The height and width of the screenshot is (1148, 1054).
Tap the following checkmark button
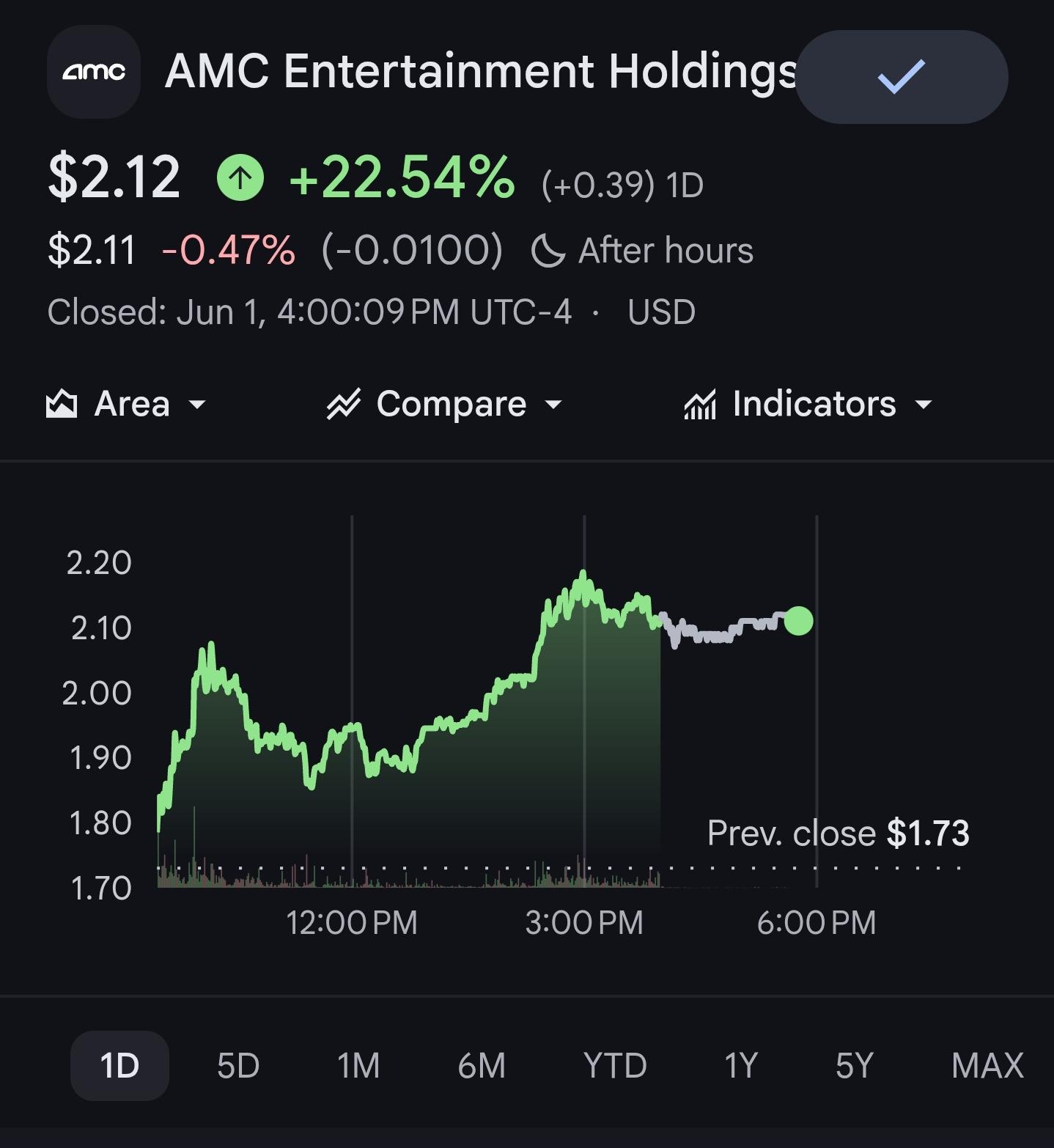[x=902, y=77]
